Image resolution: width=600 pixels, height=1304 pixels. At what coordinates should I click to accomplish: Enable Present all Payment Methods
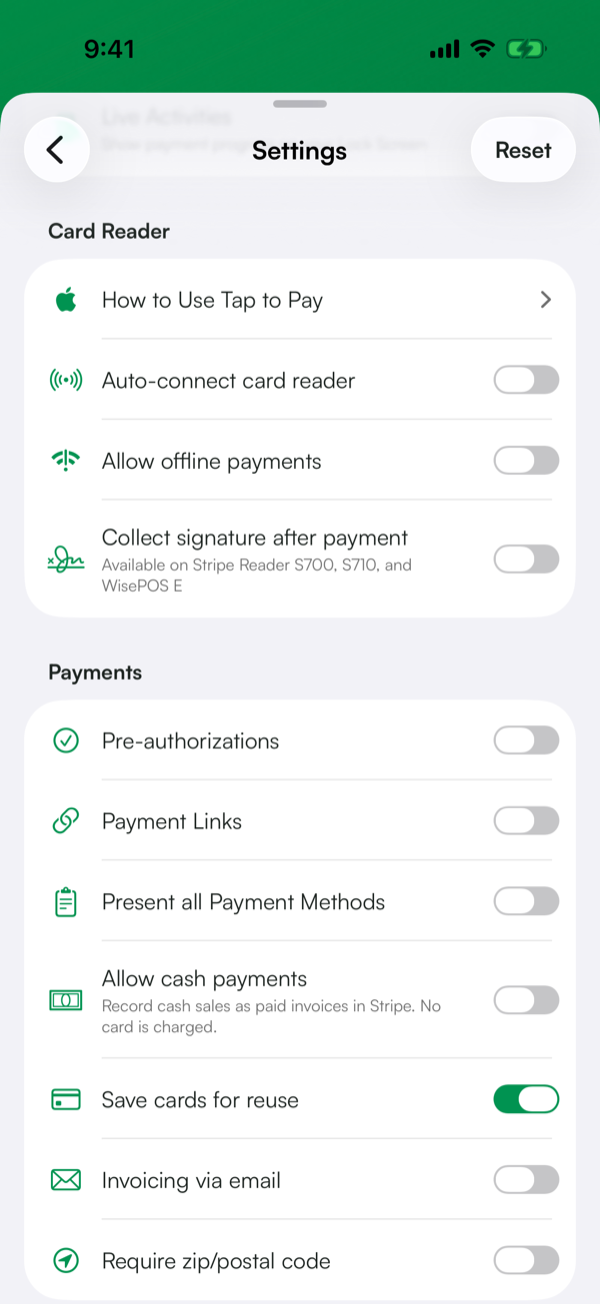click(x=526, y=902)
